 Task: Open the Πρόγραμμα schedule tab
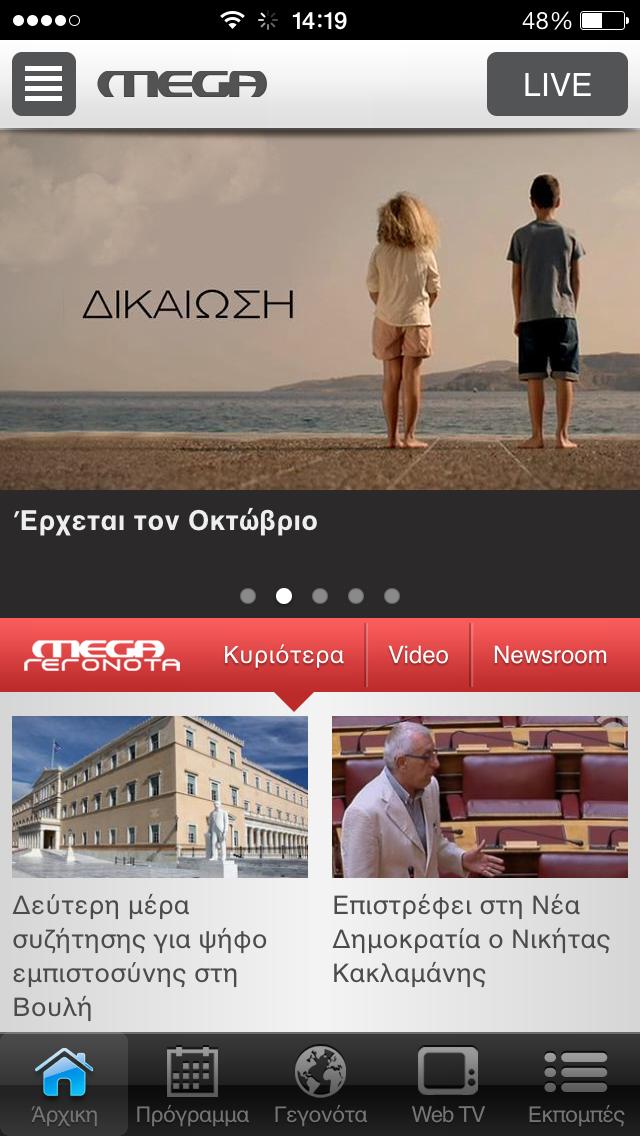point(192,1085)
